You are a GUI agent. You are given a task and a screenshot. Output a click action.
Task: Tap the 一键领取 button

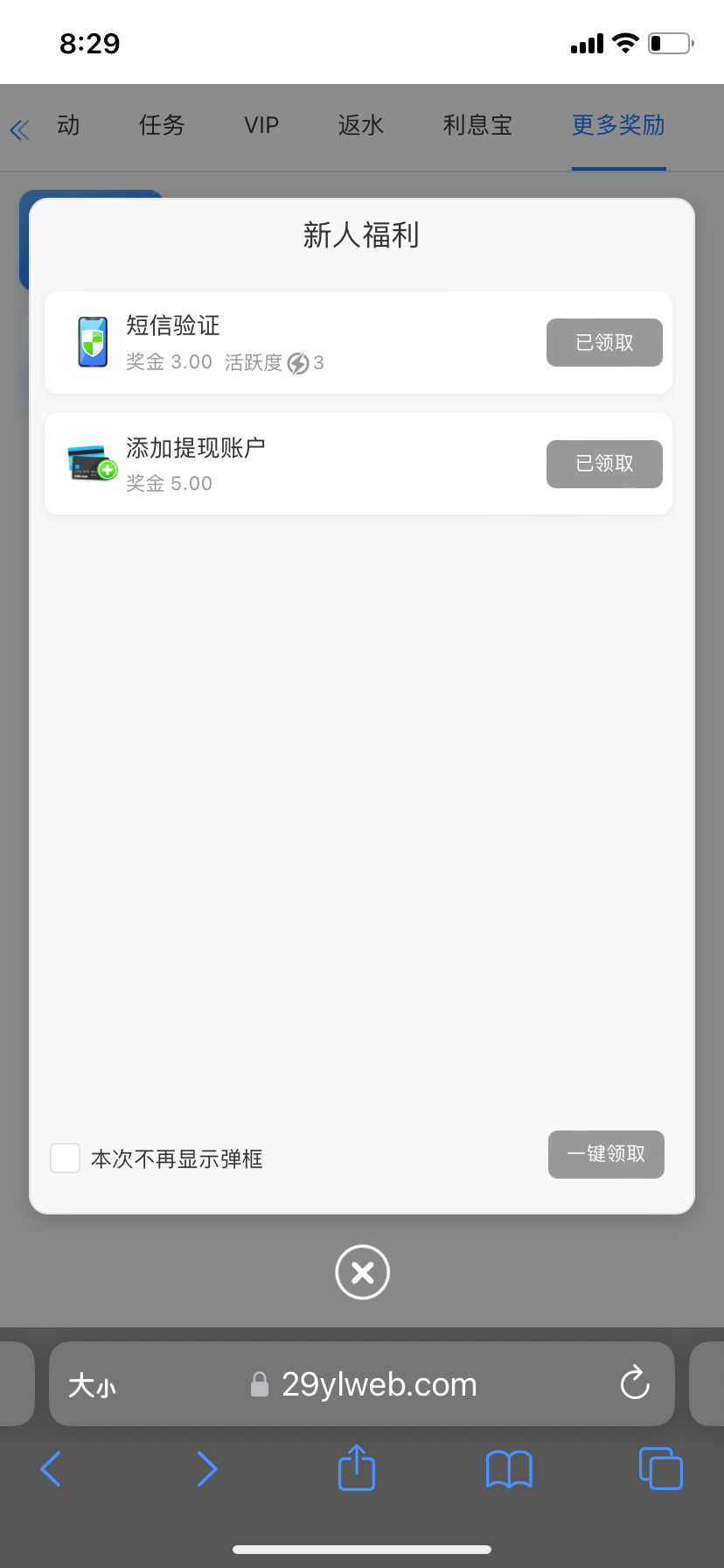[606, 1154]
